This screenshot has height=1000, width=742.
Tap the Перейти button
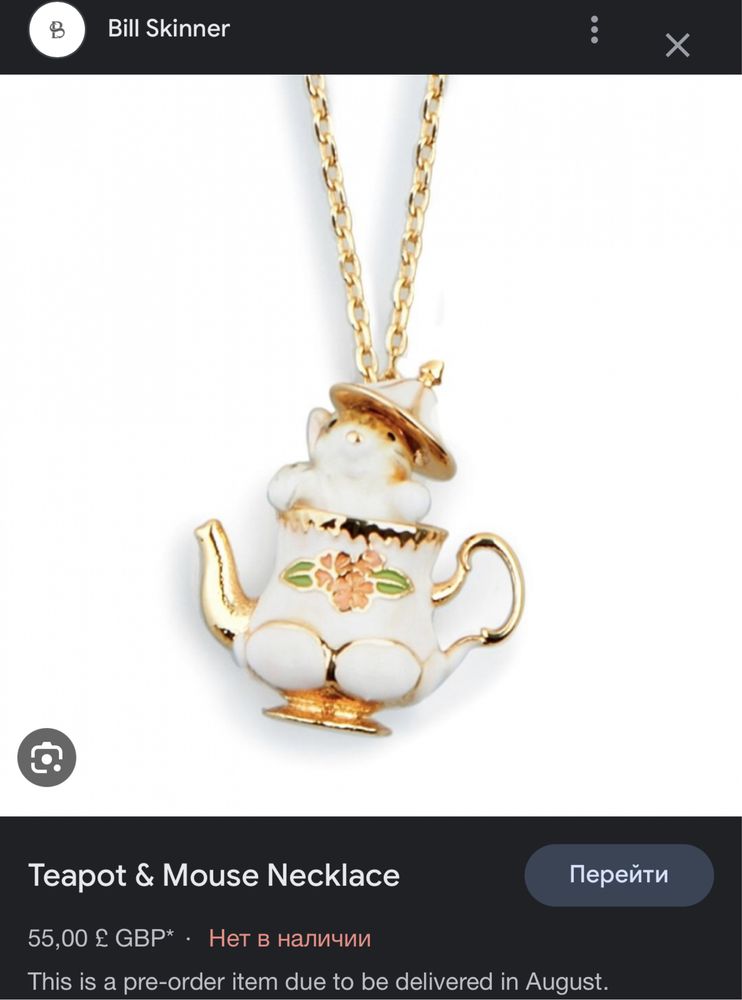pyautogui.click(x=618, y=875)
